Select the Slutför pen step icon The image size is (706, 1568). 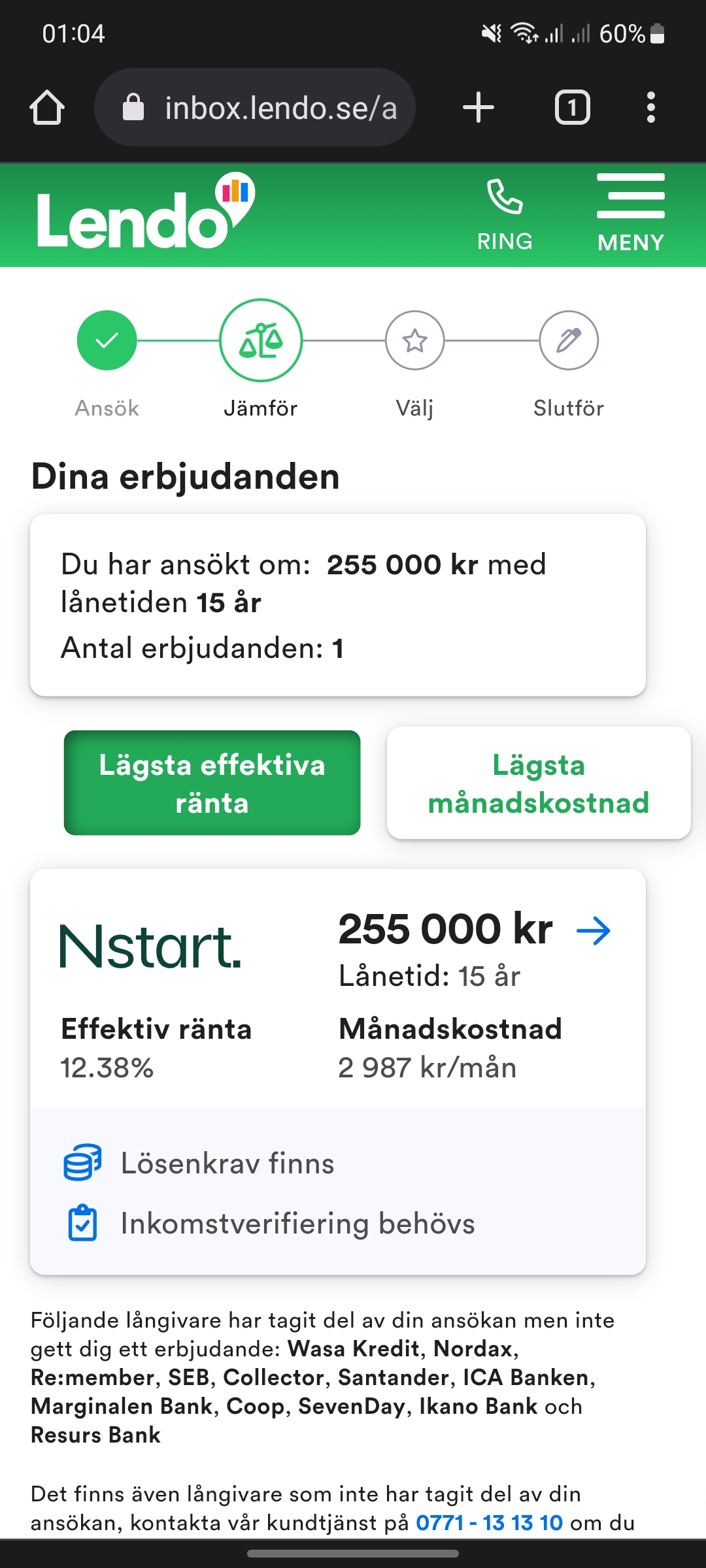tap(567, 339)
